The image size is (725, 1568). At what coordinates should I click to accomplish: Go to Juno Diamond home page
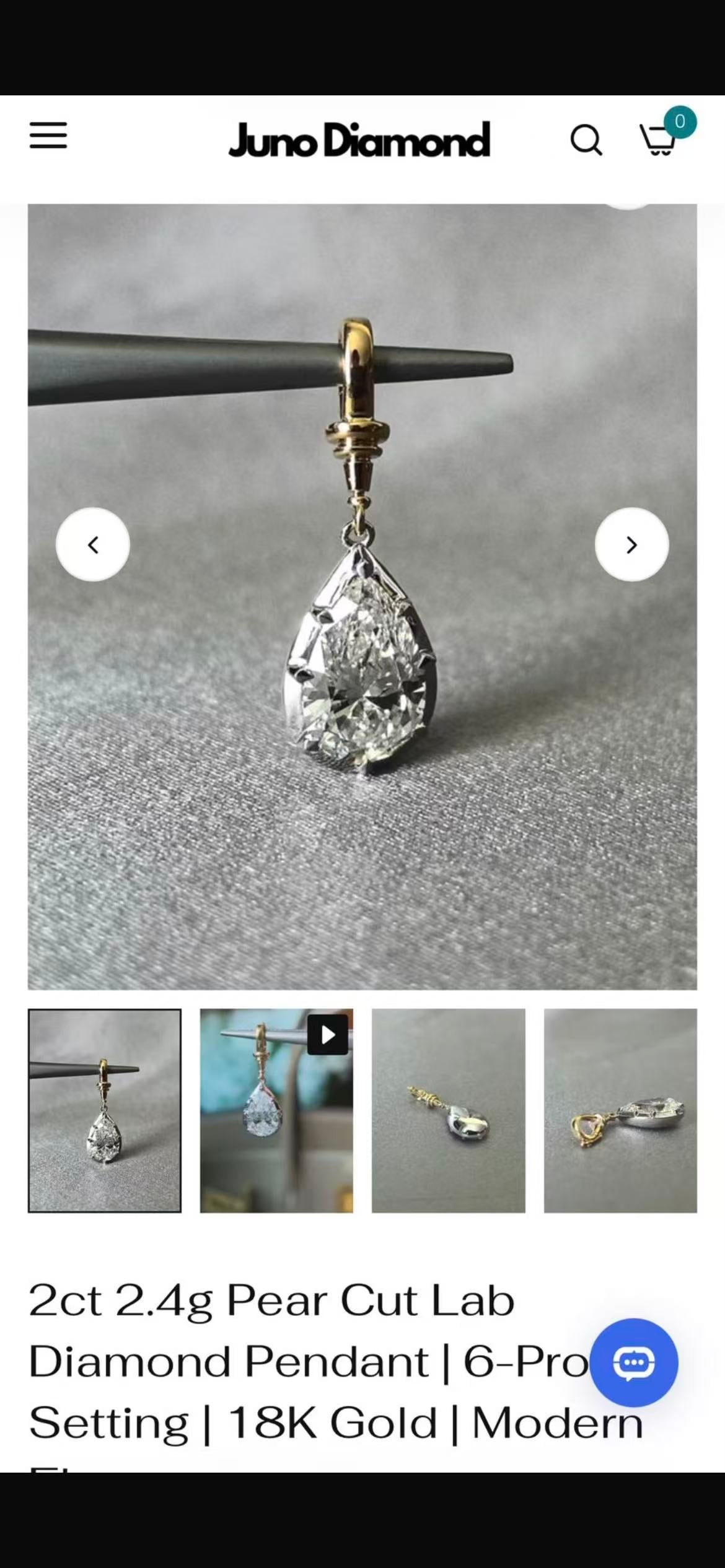pos(359,140)
